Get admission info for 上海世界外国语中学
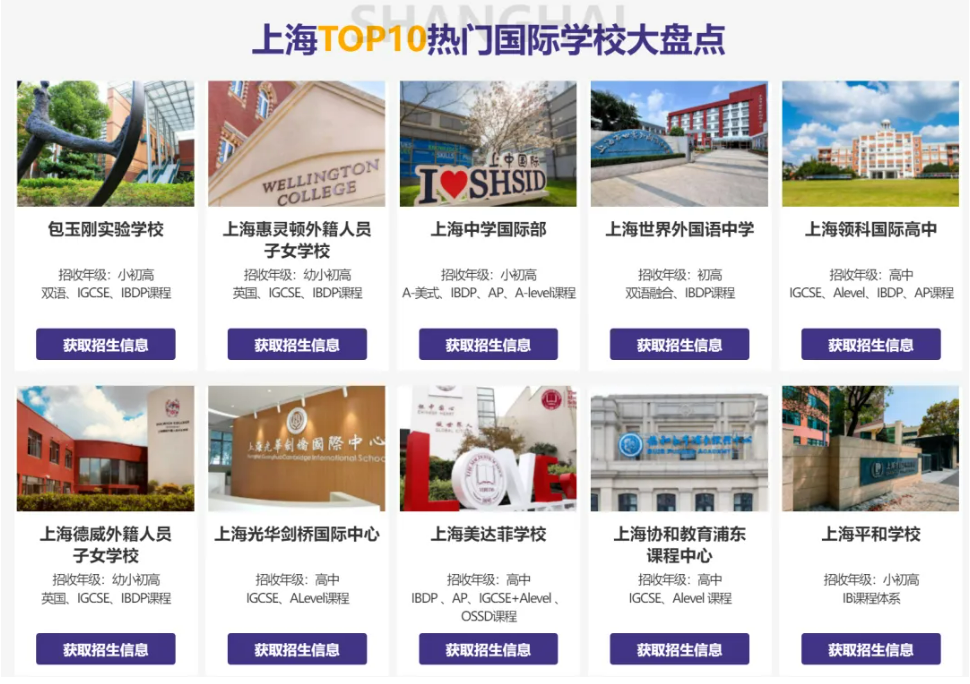 pyautogui.click(x=679, y=345)
